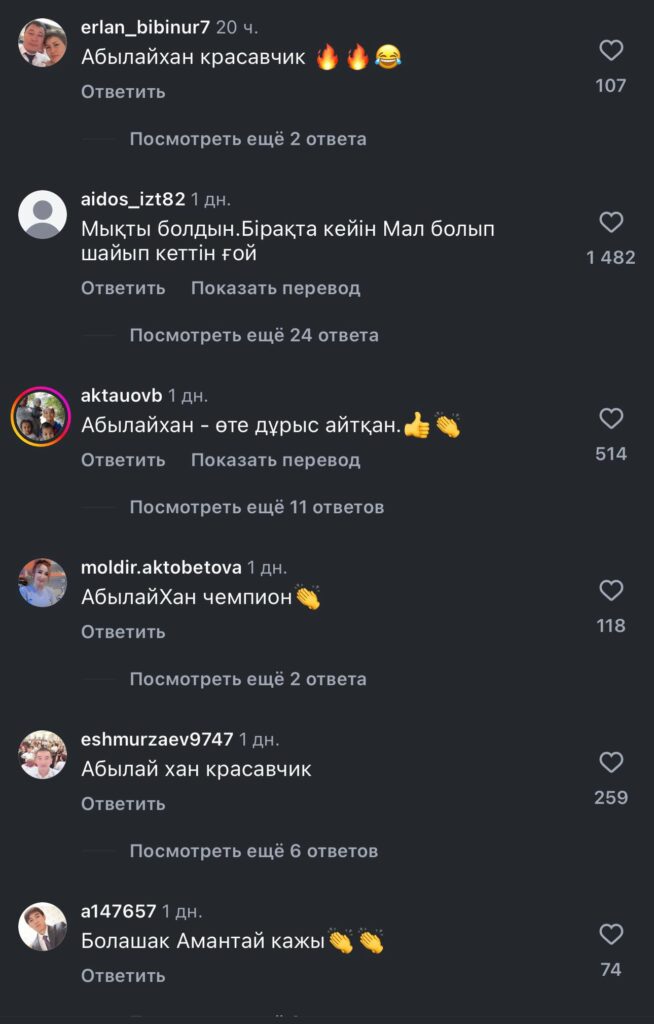
Task: Like the comment from a147657
Action: [x=610, y=935]
